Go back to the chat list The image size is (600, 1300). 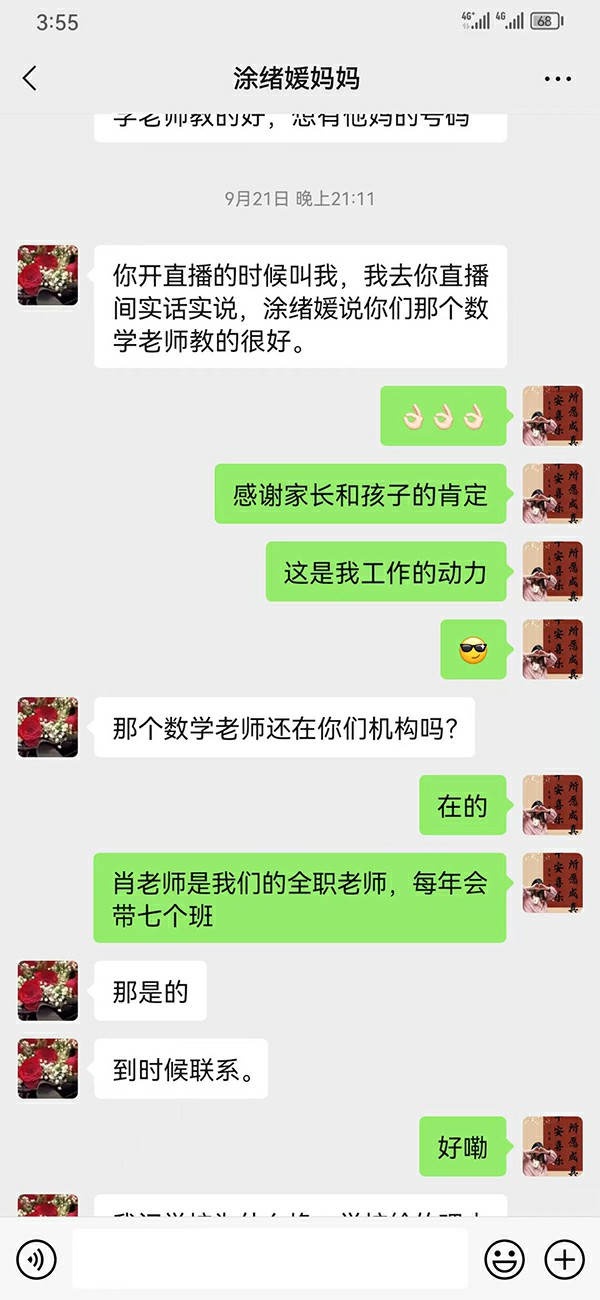click(30, 79)
